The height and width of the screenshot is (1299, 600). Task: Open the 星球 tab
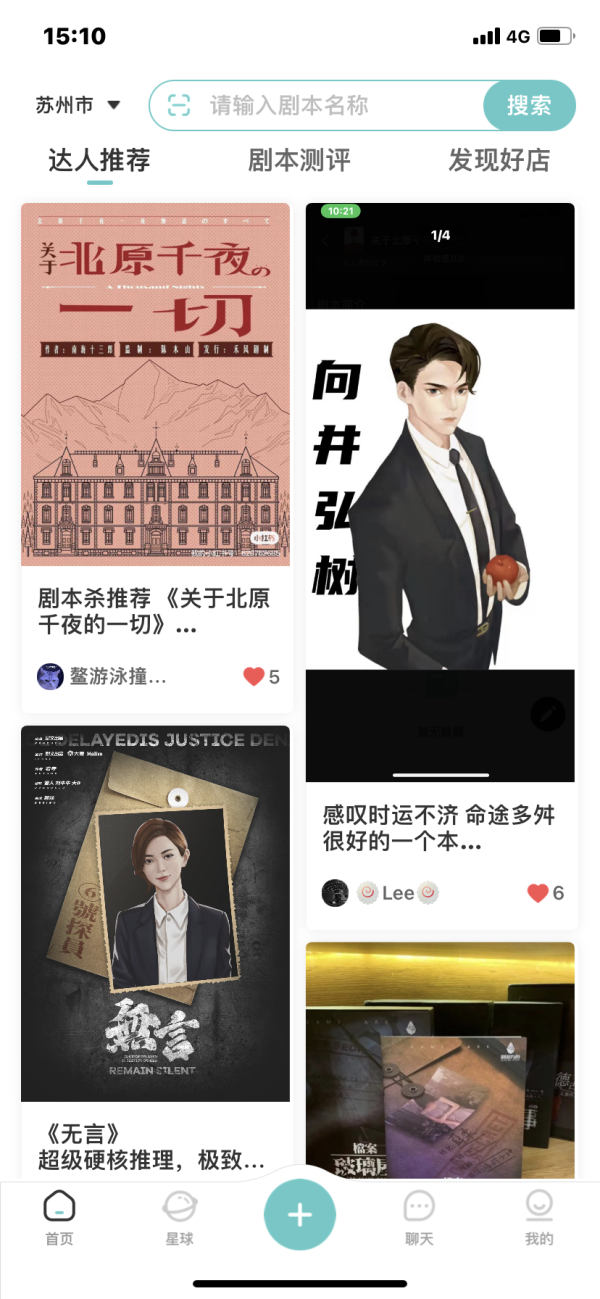[179, 1218]
